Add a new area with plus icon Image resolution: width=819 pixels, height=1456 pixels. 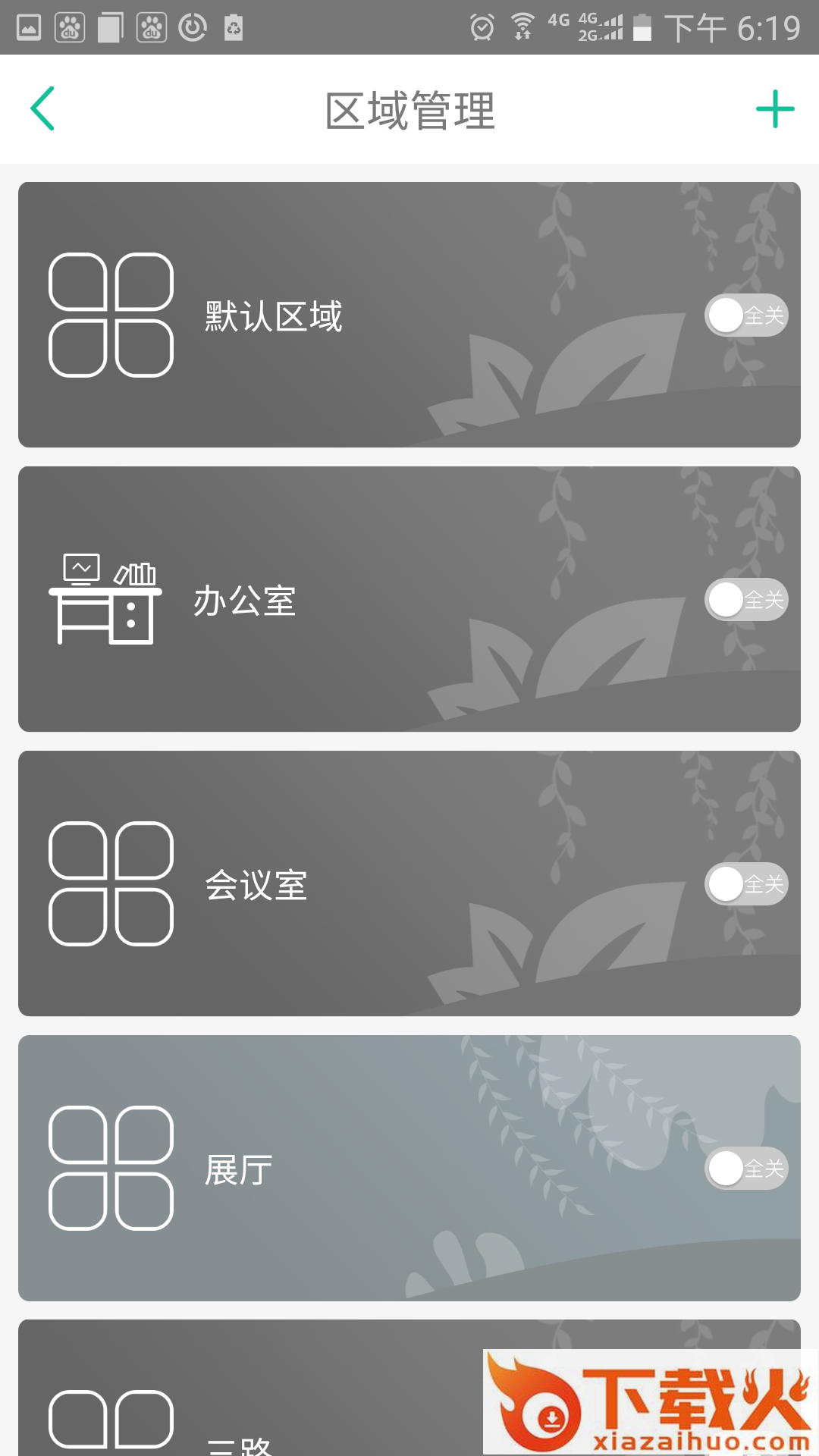(775, 109)
